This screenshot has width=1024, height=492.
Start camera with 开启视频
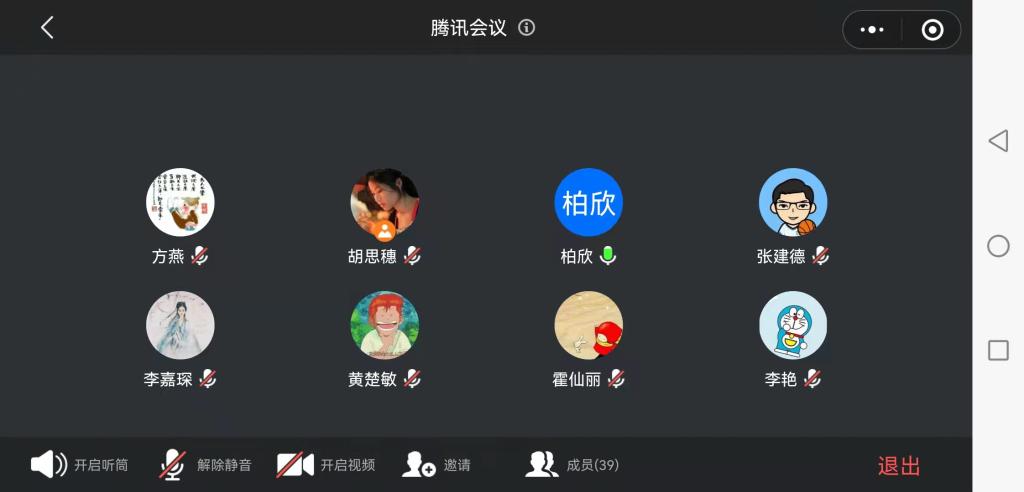(x=326, y=465)
